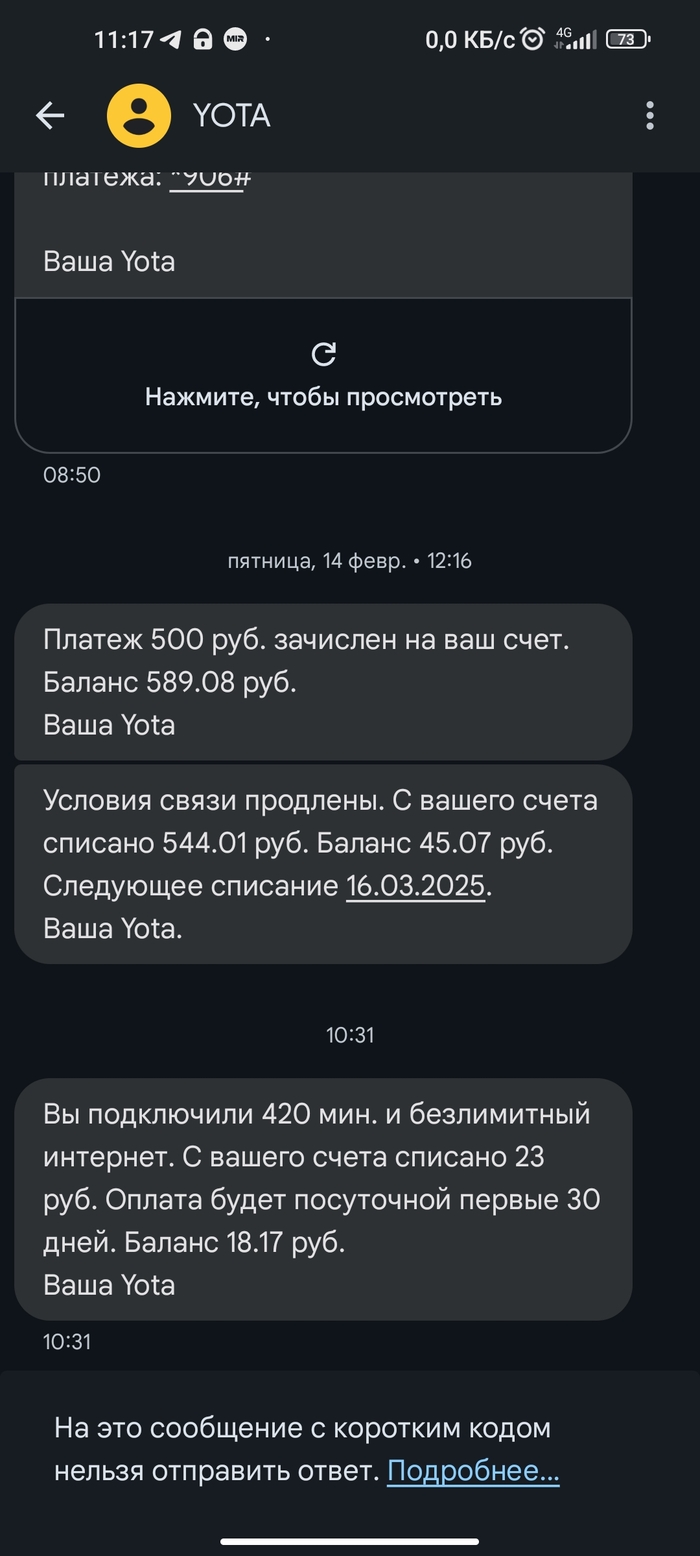This screenshot has height=1556, width=700.
Task: Open the "Подробнее..." link
Action: click(473, 1471)
